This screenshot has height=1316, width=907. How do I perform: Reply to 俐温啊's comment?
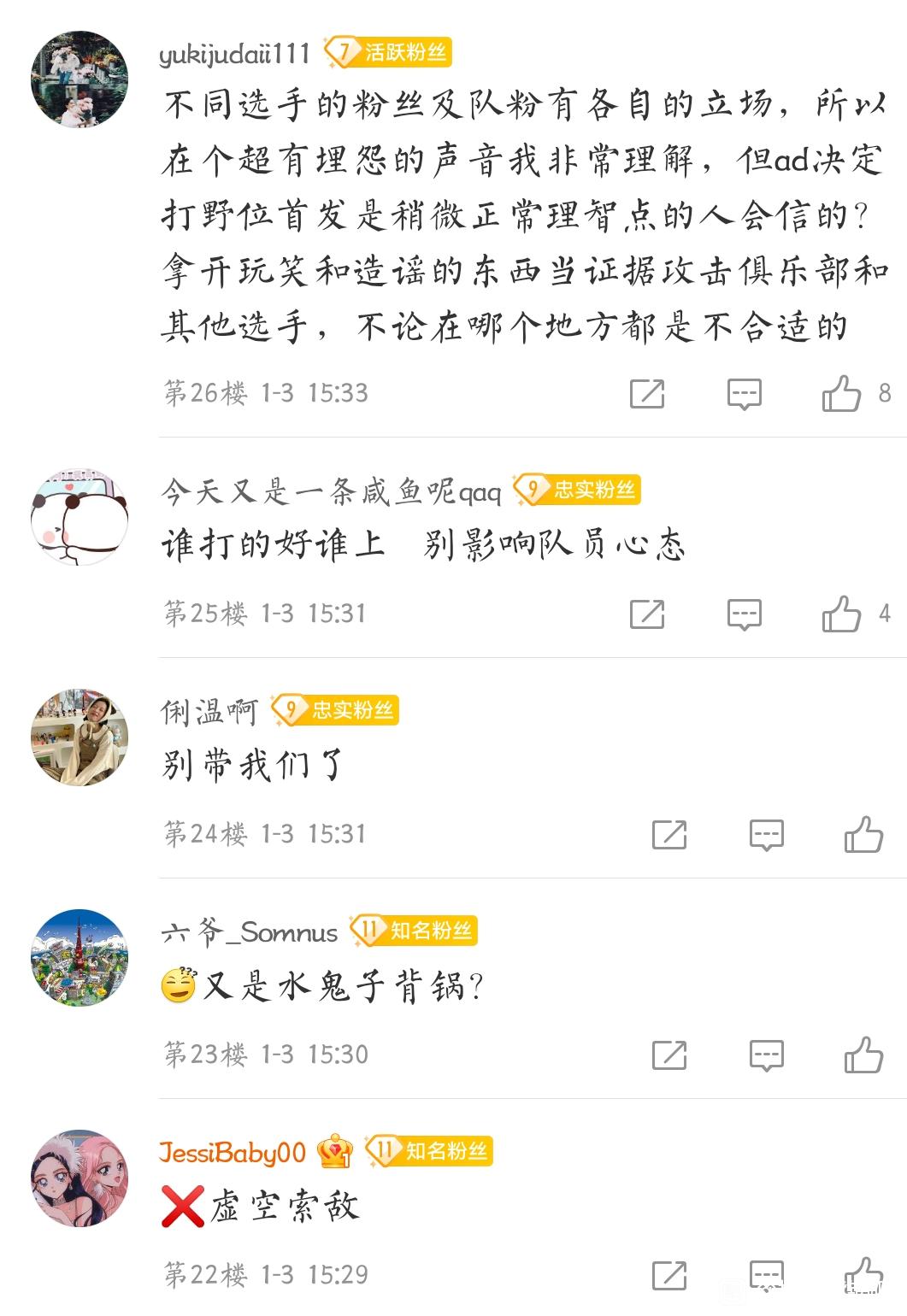(766, 835)
